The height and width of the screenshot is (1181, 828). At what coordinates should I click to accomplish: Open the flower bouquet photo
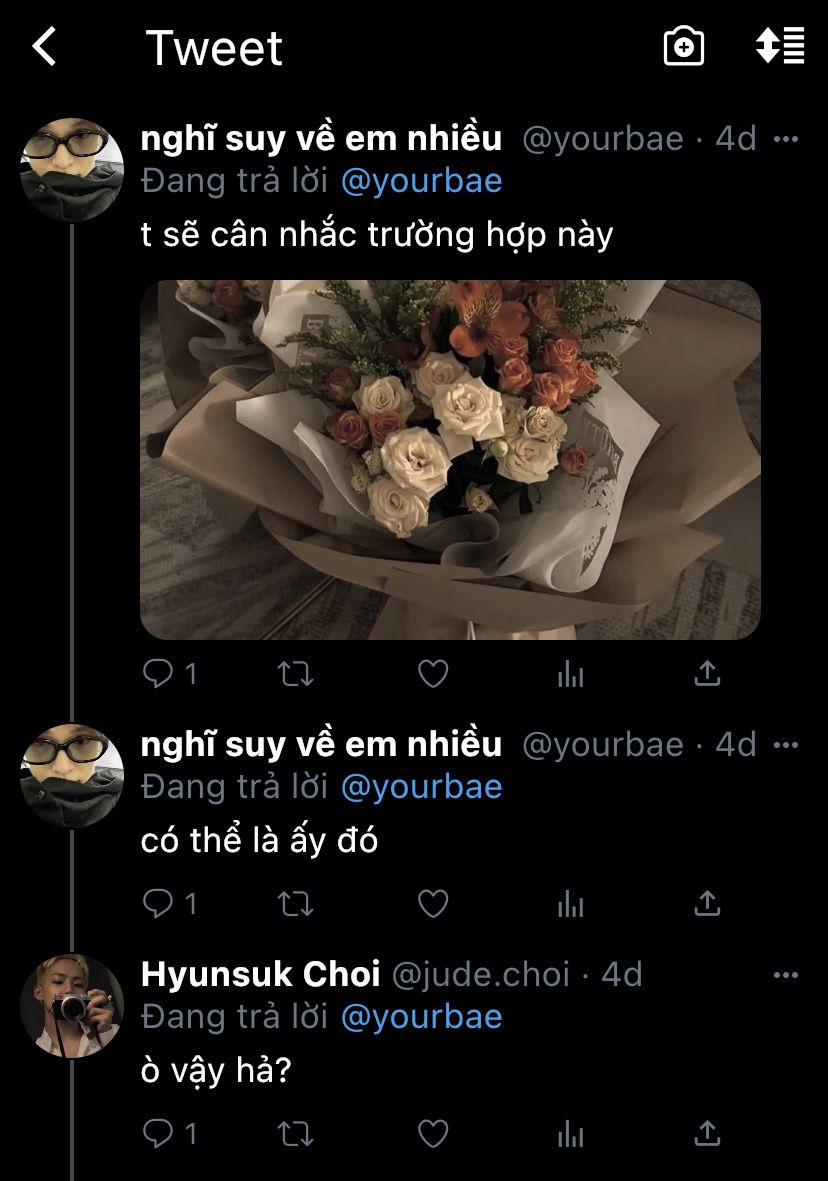(450, 459)
